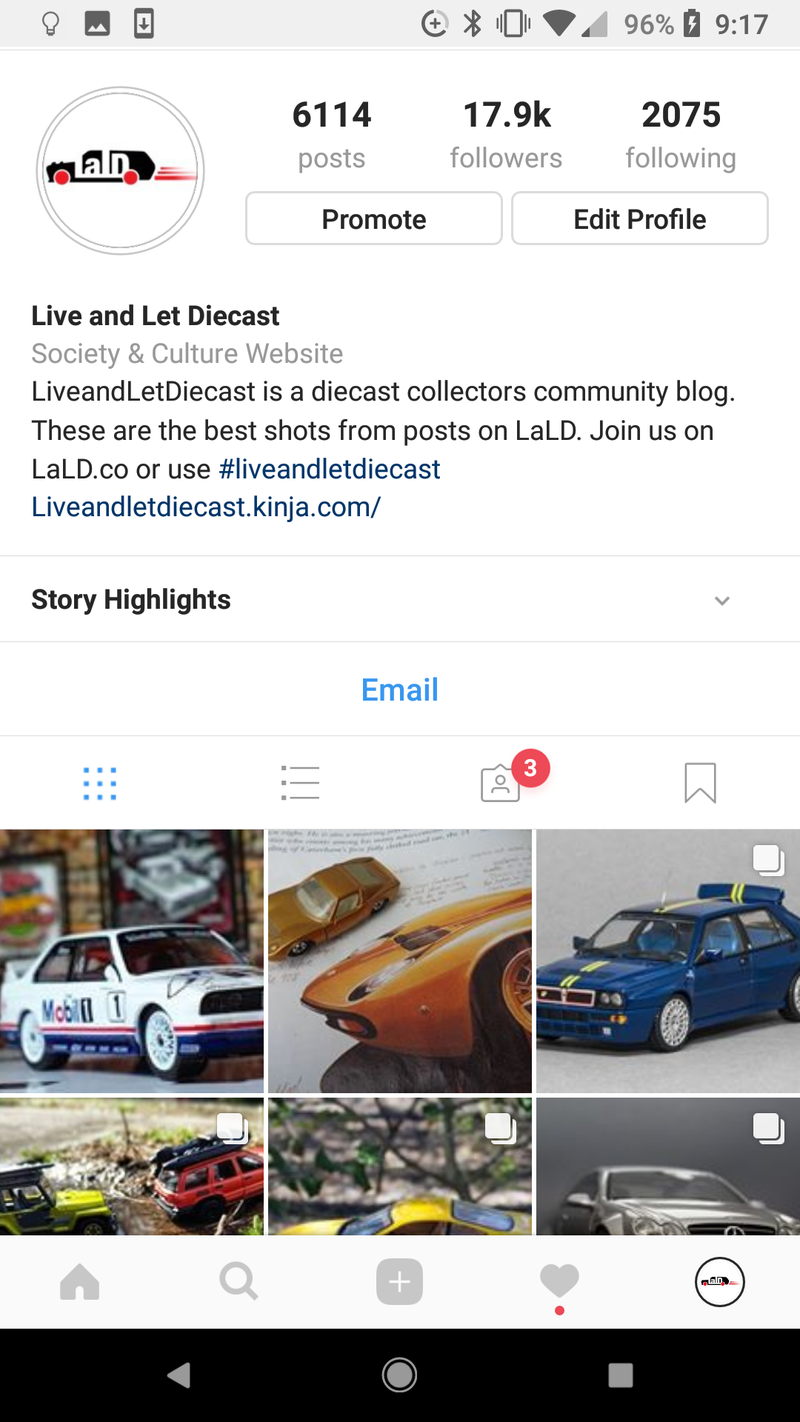
Task: Open the #liveandletdiecast hashtag
Action: (x=329, y=469)
